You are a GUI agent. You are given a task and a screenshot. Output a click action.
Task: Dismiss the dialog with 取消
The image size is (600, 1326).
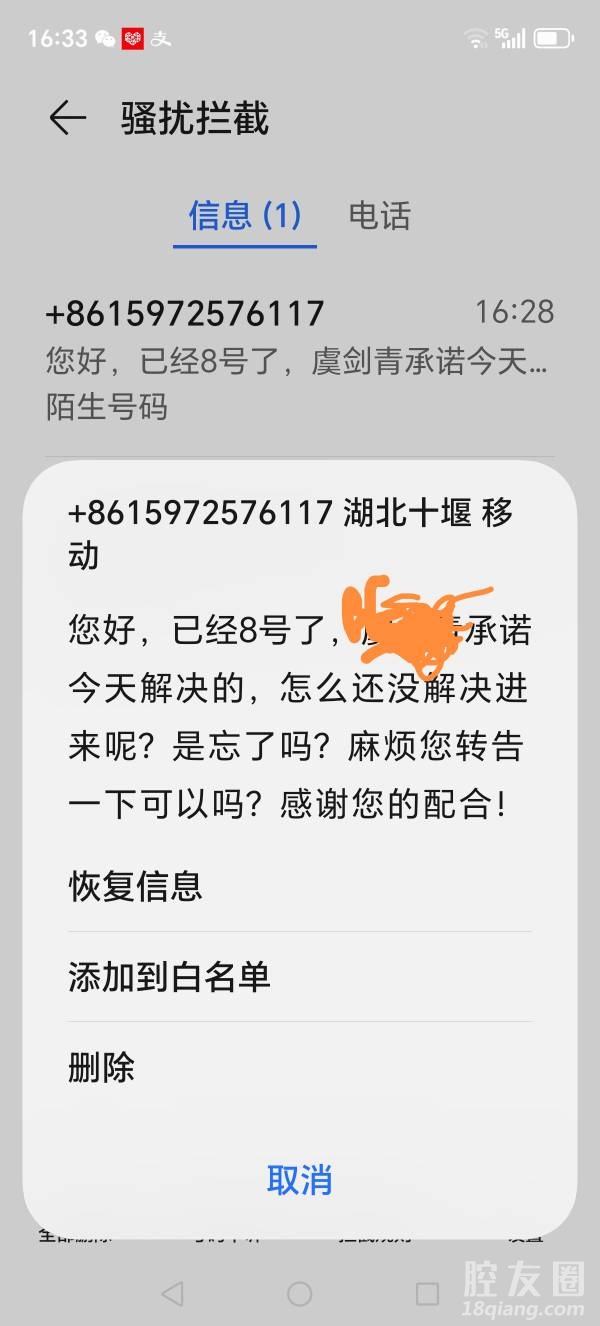(x=299, y=1180)
